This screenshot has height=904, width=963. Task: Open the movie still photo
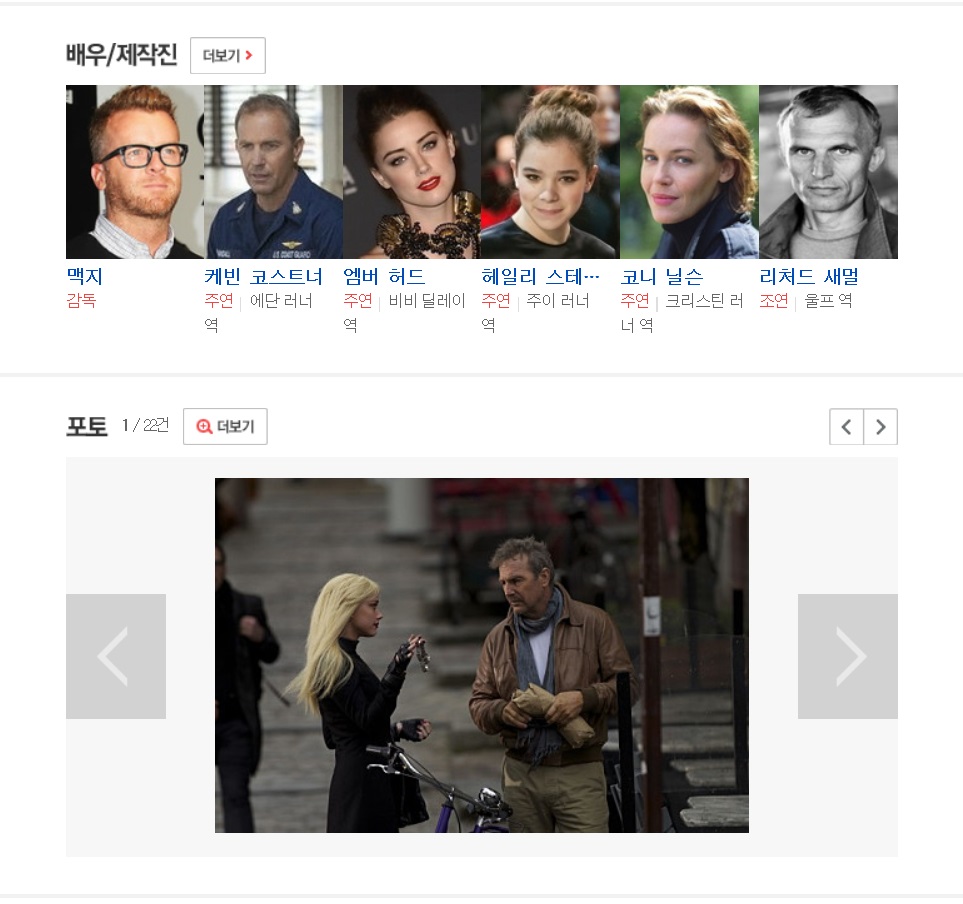click(x=481, y=655)
